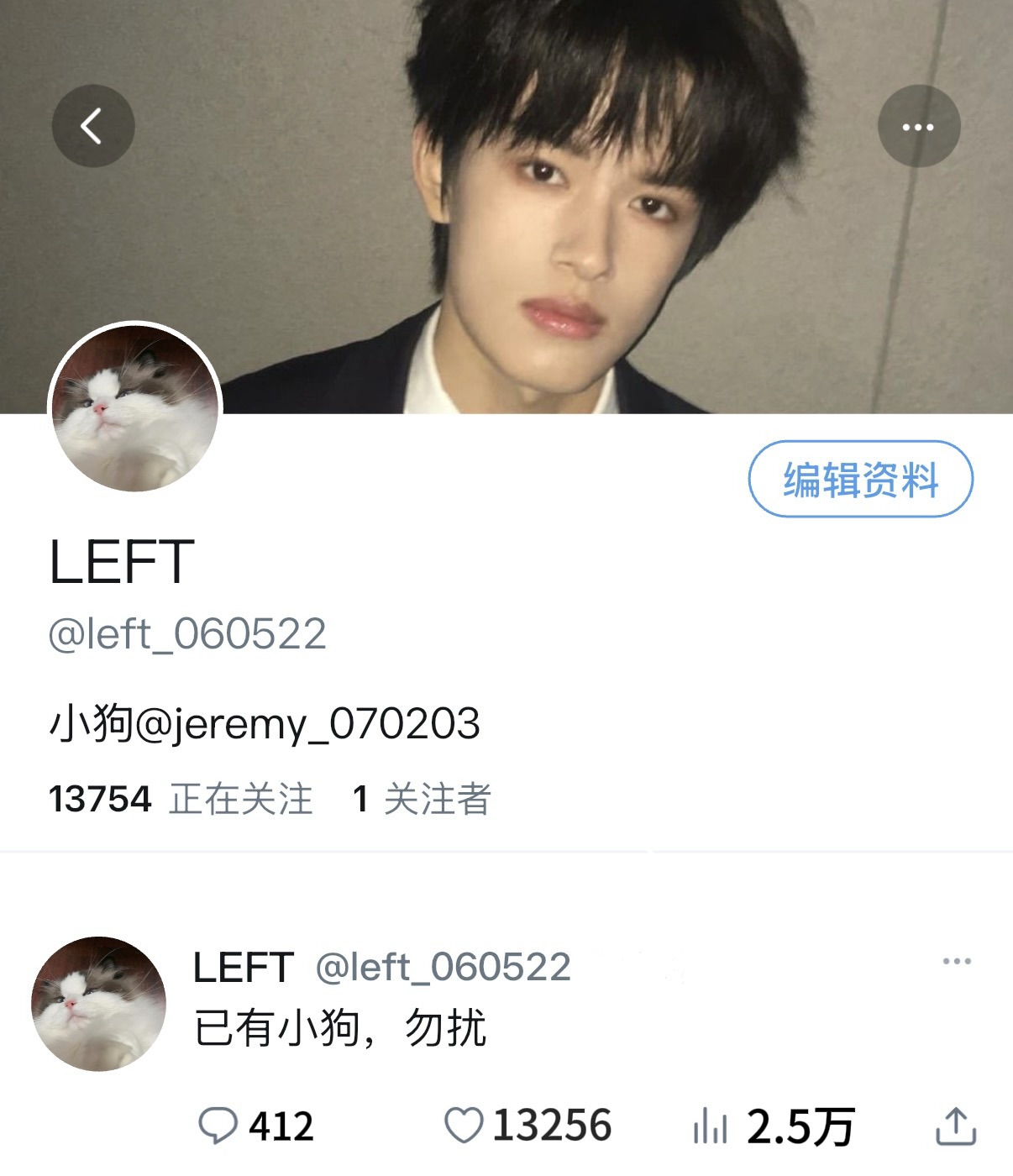Tap the small avatar beside the tweet
Image resolution: width=1013 pixels, height=1176 pixels.
(98, 1004)
